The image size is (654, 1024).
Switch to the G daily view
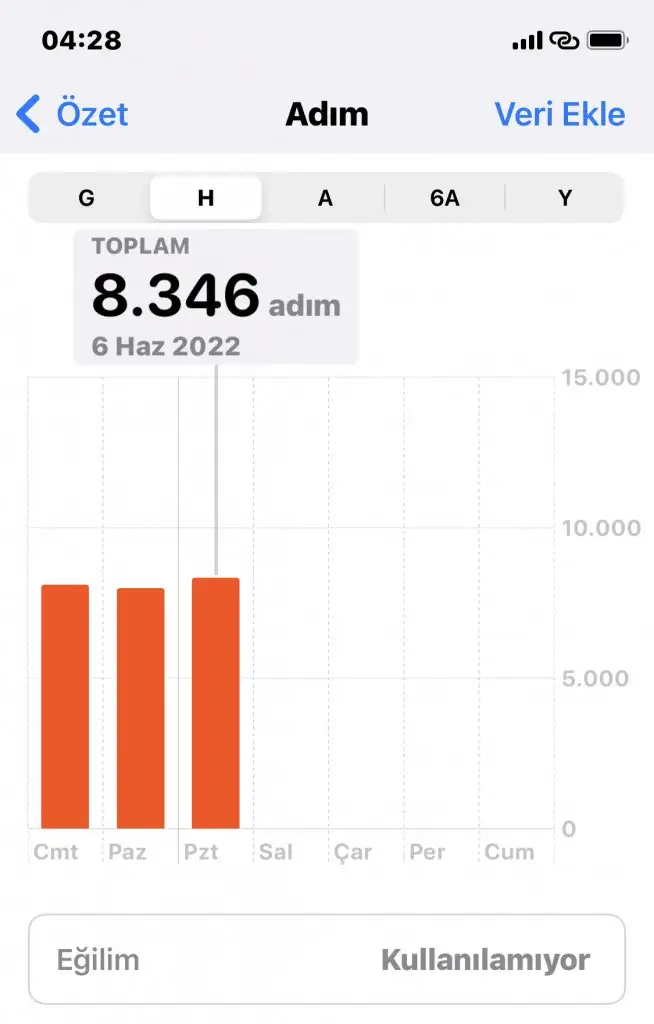point(87,198)
